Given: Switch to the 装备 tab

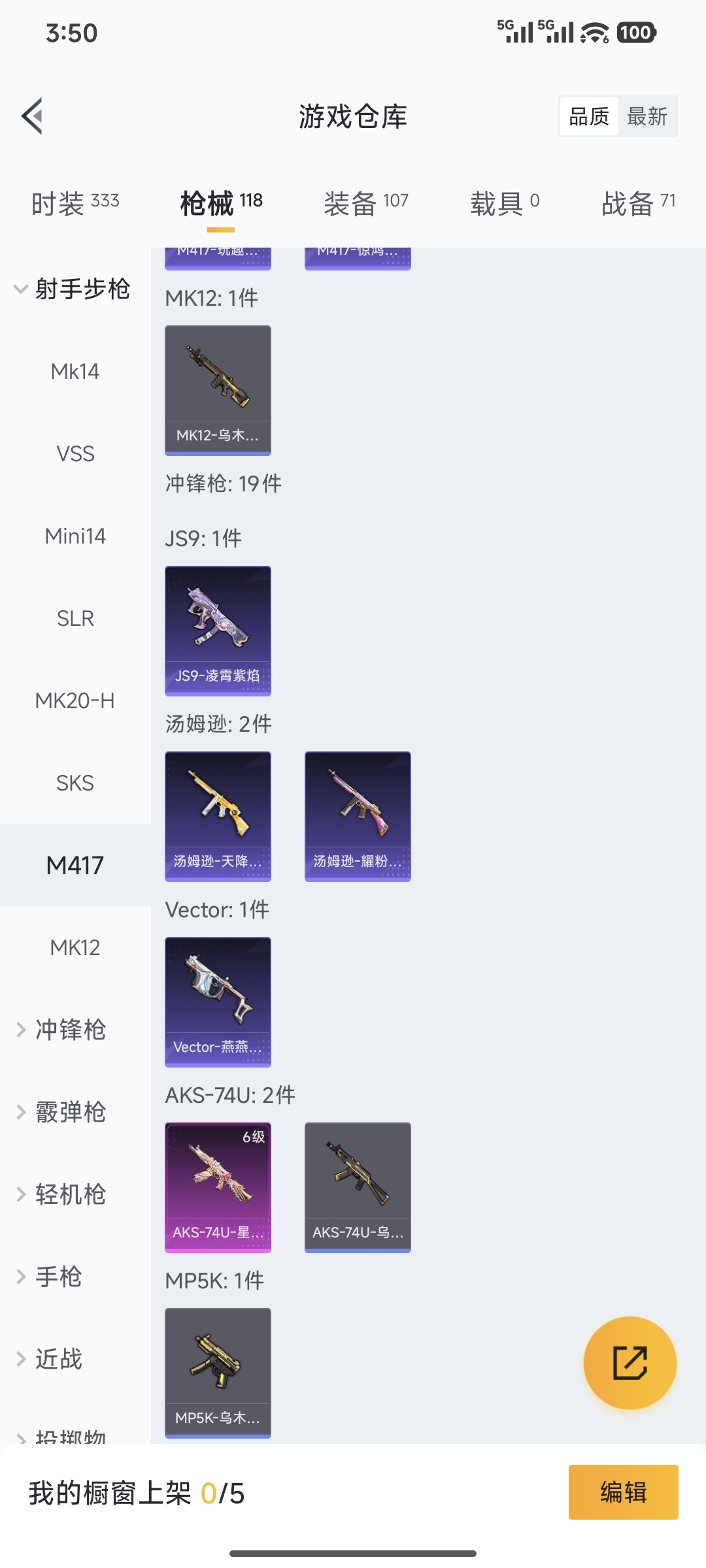Looking at the screenshot, I should point(364,202).
